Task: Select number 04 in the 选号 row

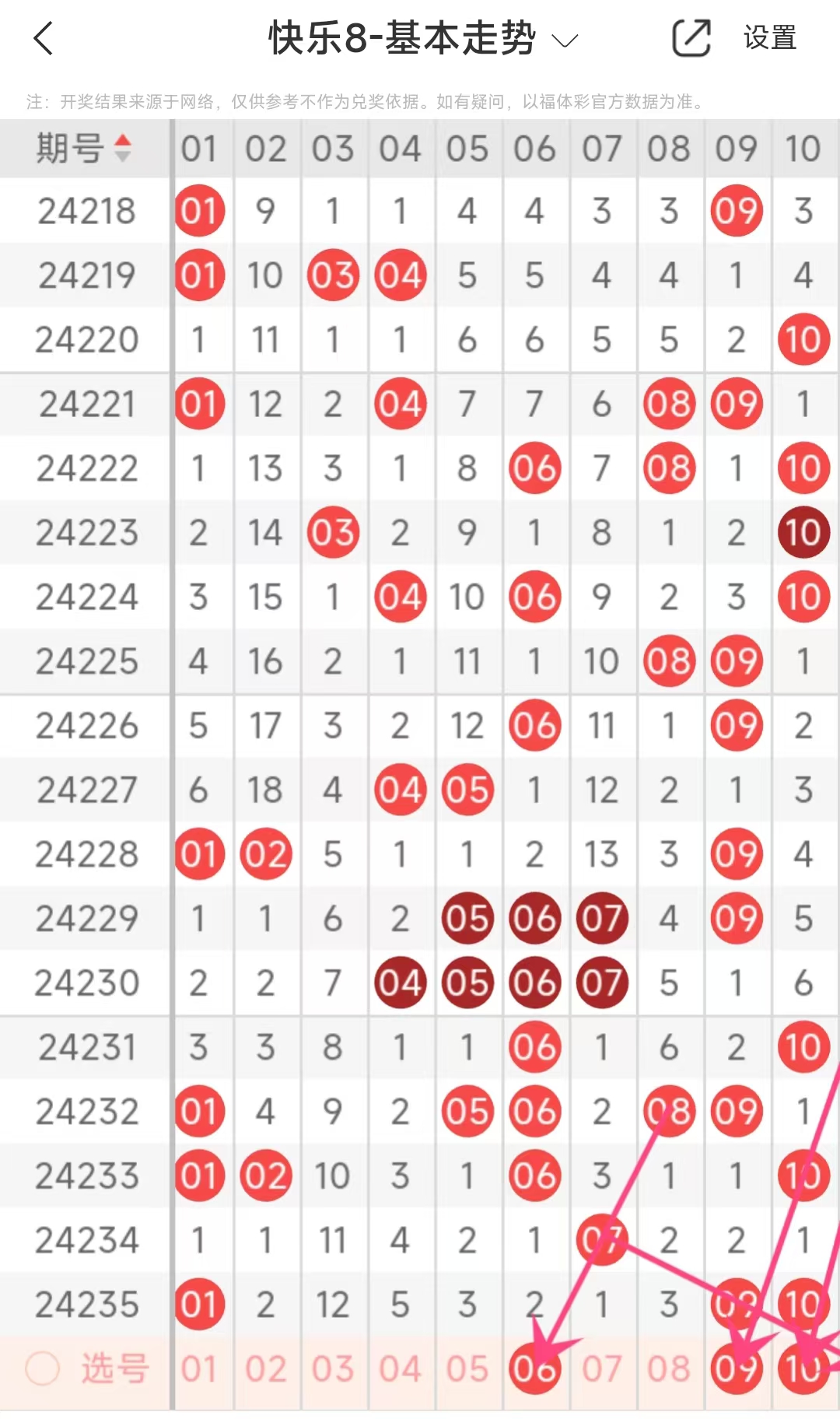Action: (400, 1369)
